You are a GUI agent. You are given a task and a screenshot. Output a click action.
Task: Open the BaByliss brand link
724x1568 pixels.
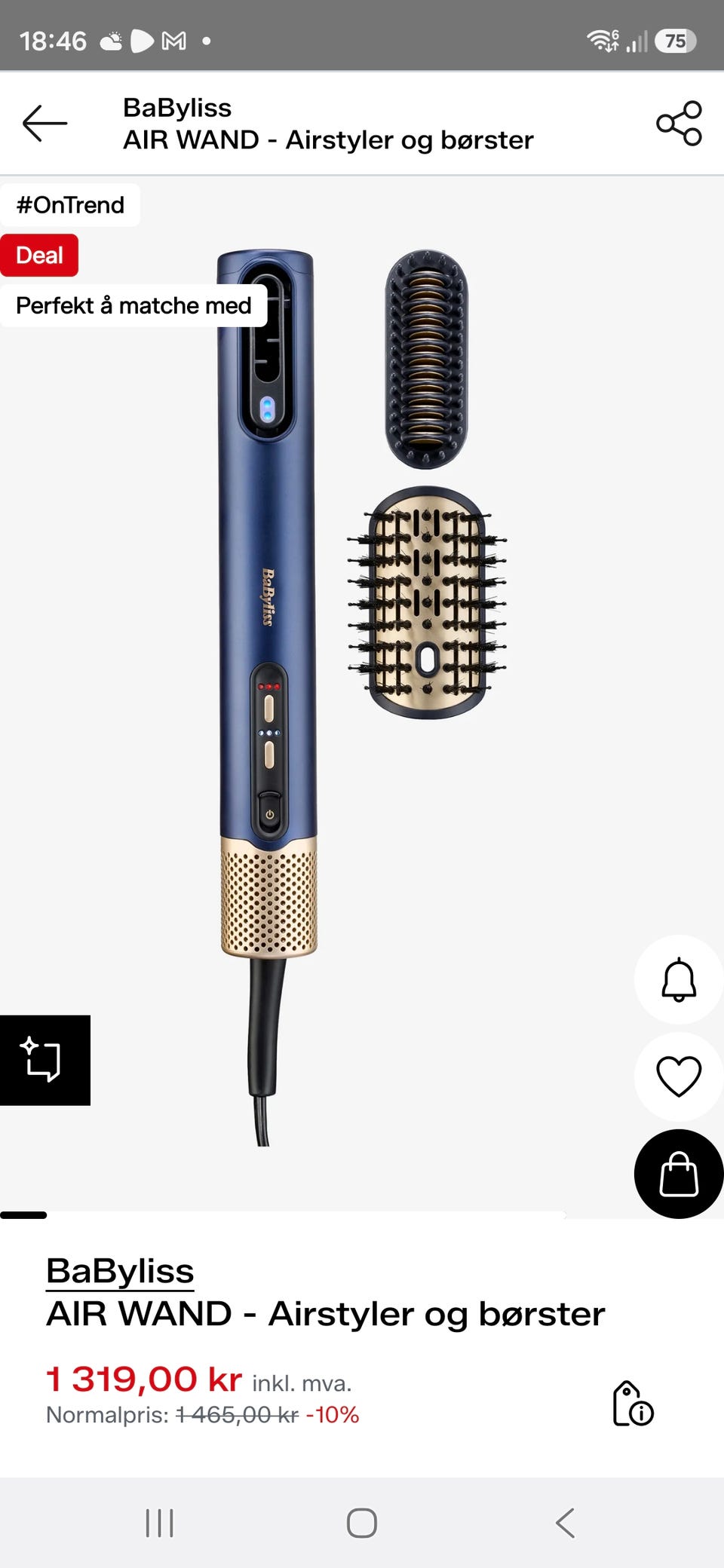[120, 1271]
